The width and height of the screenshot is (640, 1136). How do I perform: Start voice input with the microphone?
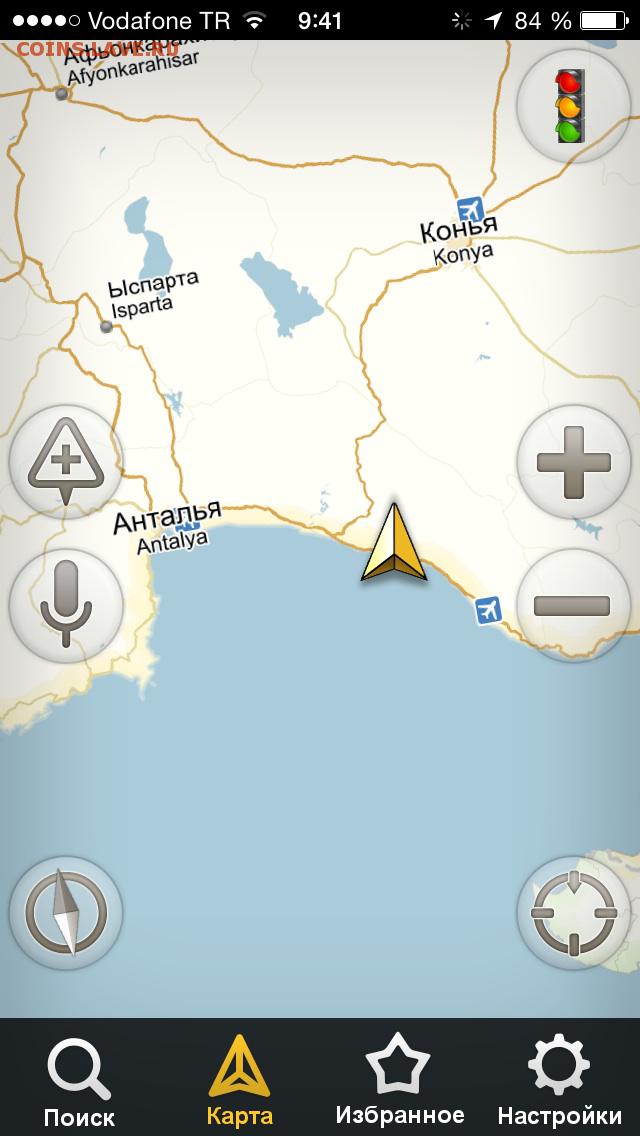66,606
